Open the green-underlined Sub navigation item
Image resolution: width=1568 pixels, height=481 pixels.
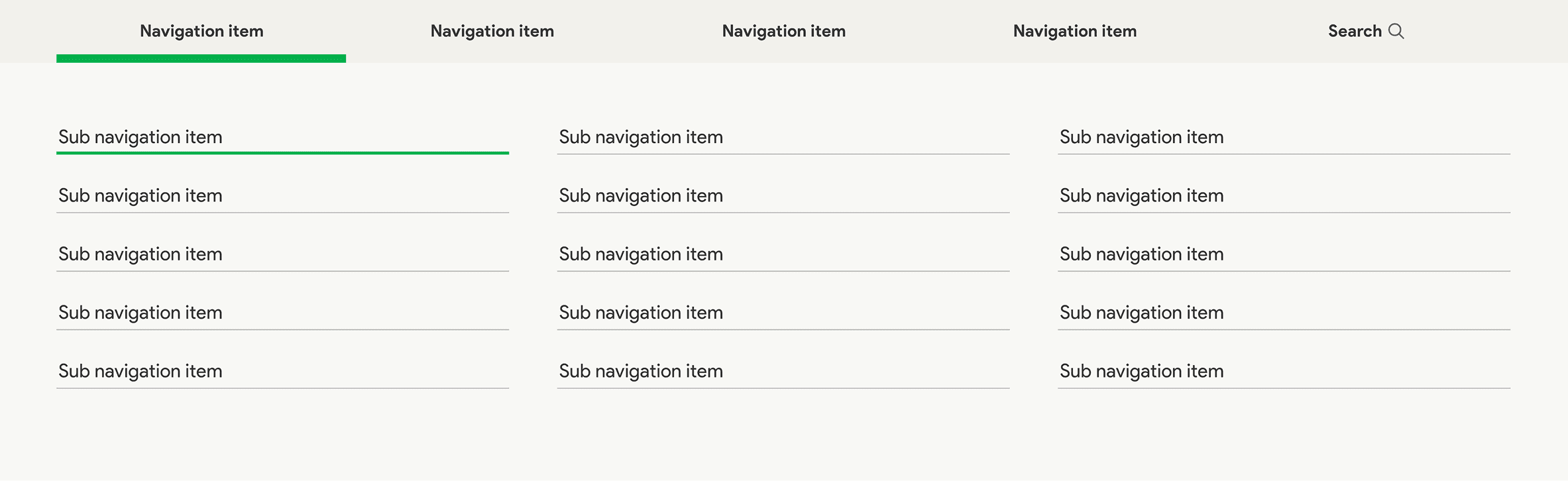tap(140, 137)
